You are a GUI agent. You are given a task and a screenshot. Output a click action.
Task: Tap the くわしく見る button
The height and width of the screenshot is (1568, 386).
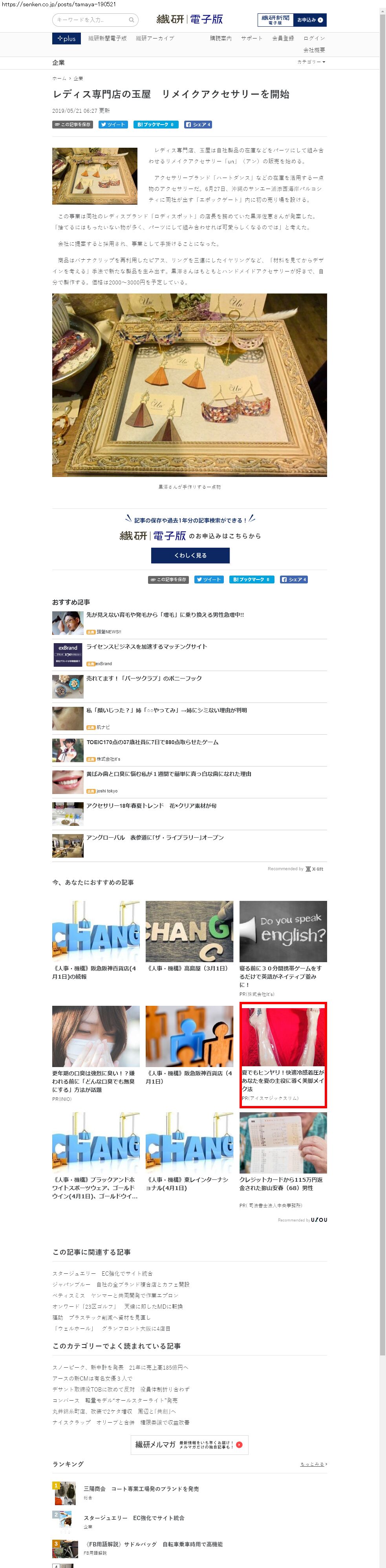point(190,555)
